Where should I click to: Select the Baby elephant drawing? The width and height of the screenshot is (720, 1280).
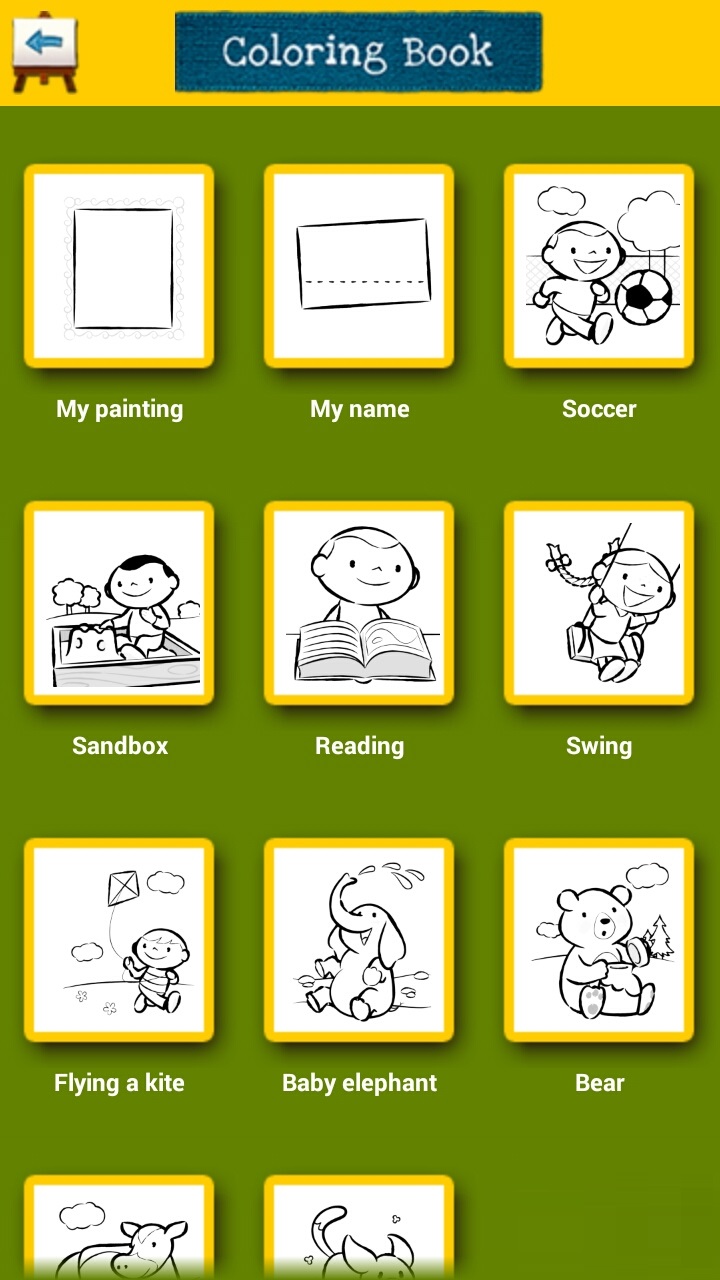(x=359, y=941)
